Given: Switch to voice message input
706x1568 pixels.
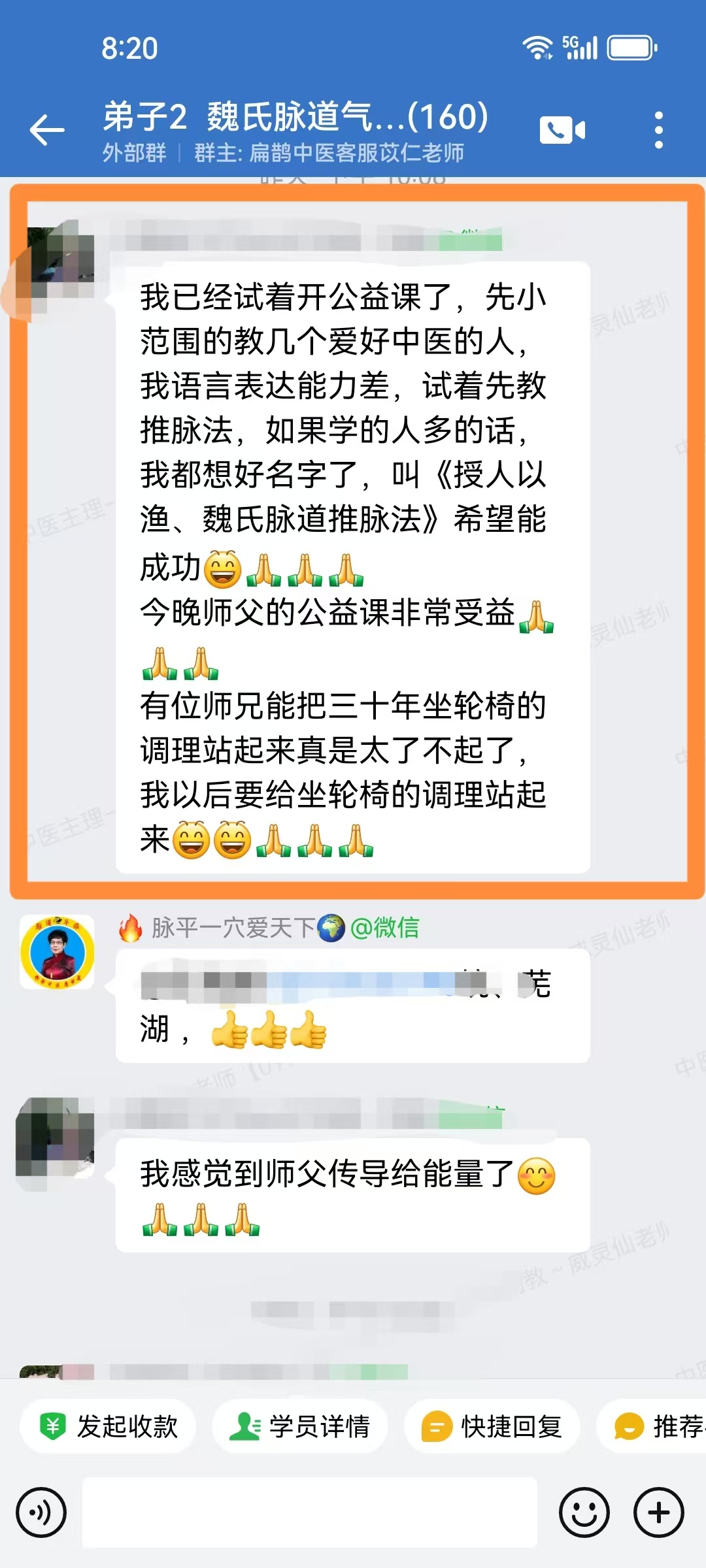Looking at the screenshot, I should click(41, 1512).
